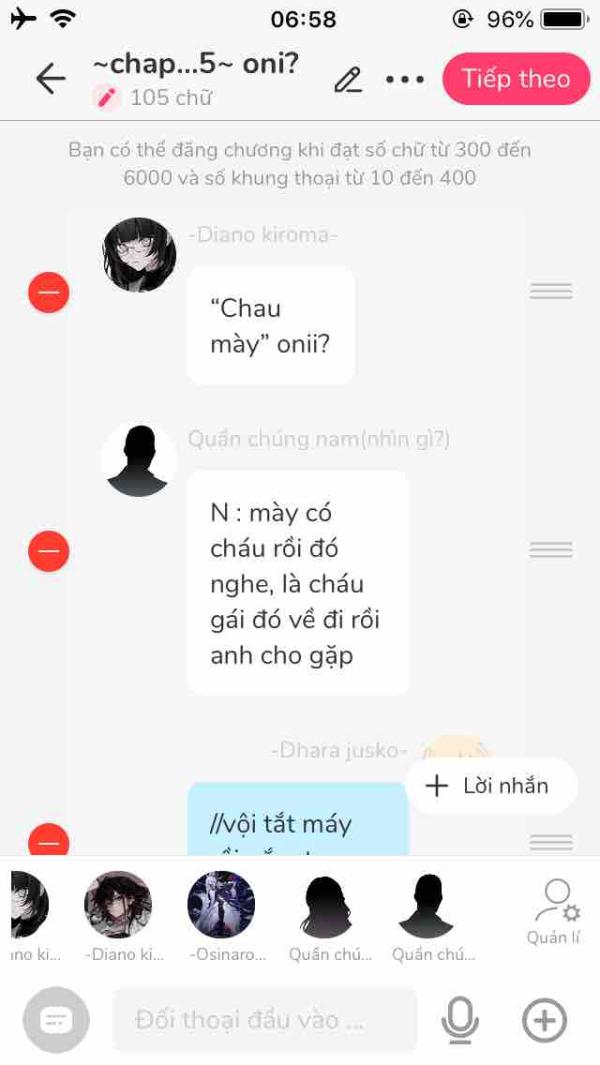This screenshot has width=600, height=1065.
Task: Edit the chapter title with the pencil icon
Action: pyautogui.click(x=348, y=80)
